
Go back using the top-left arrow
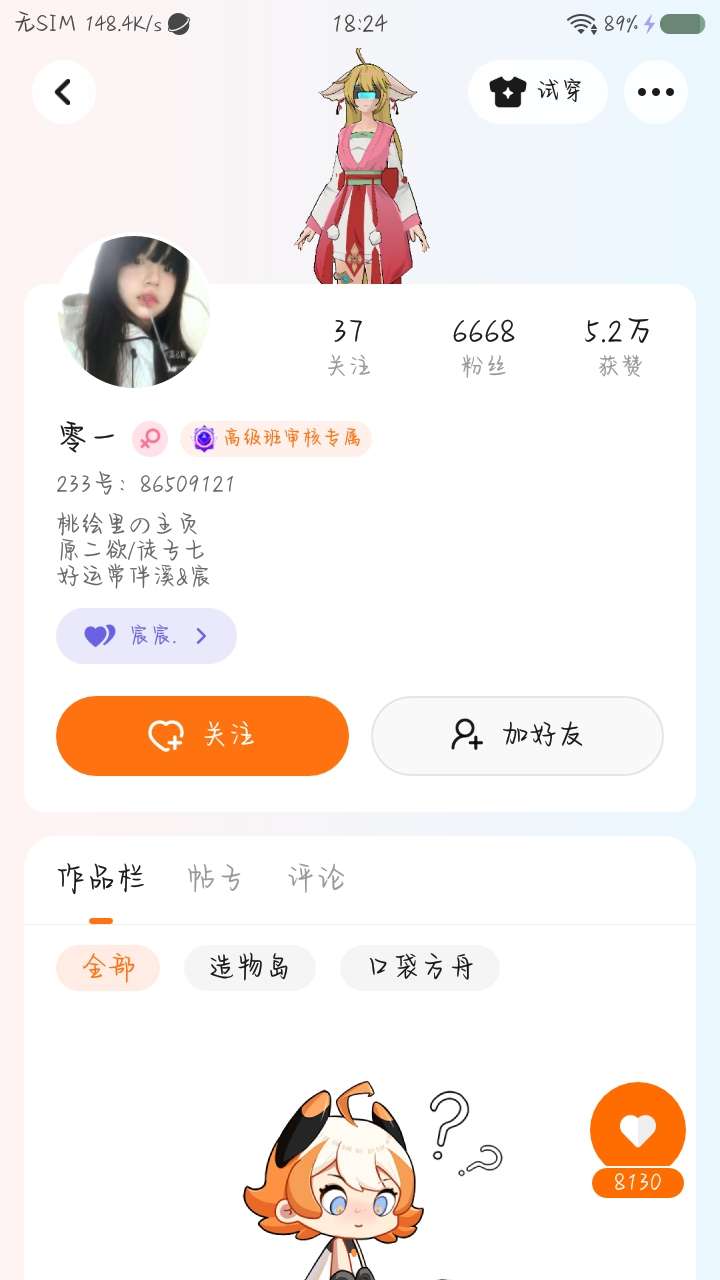[x=63, y=92]
